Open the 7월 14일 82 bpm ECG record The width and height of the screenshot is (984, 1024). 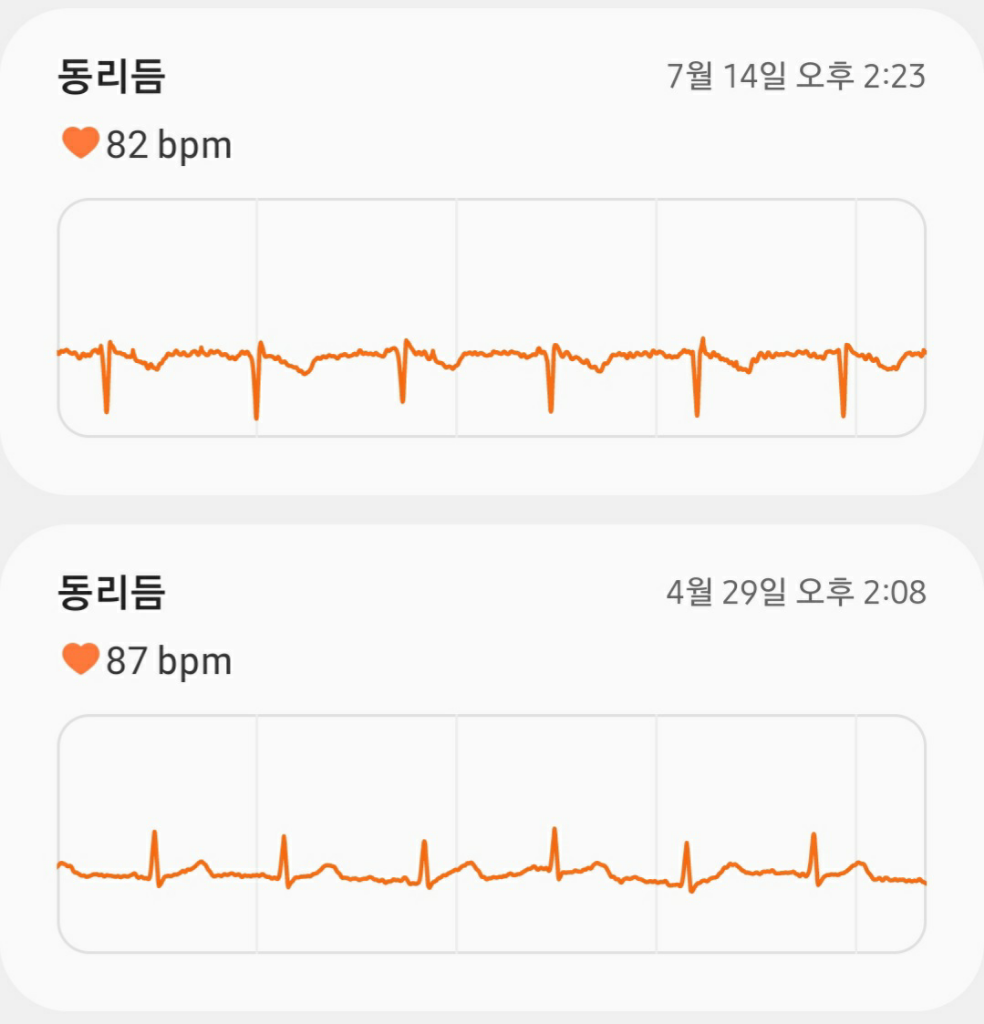[491, 250]
